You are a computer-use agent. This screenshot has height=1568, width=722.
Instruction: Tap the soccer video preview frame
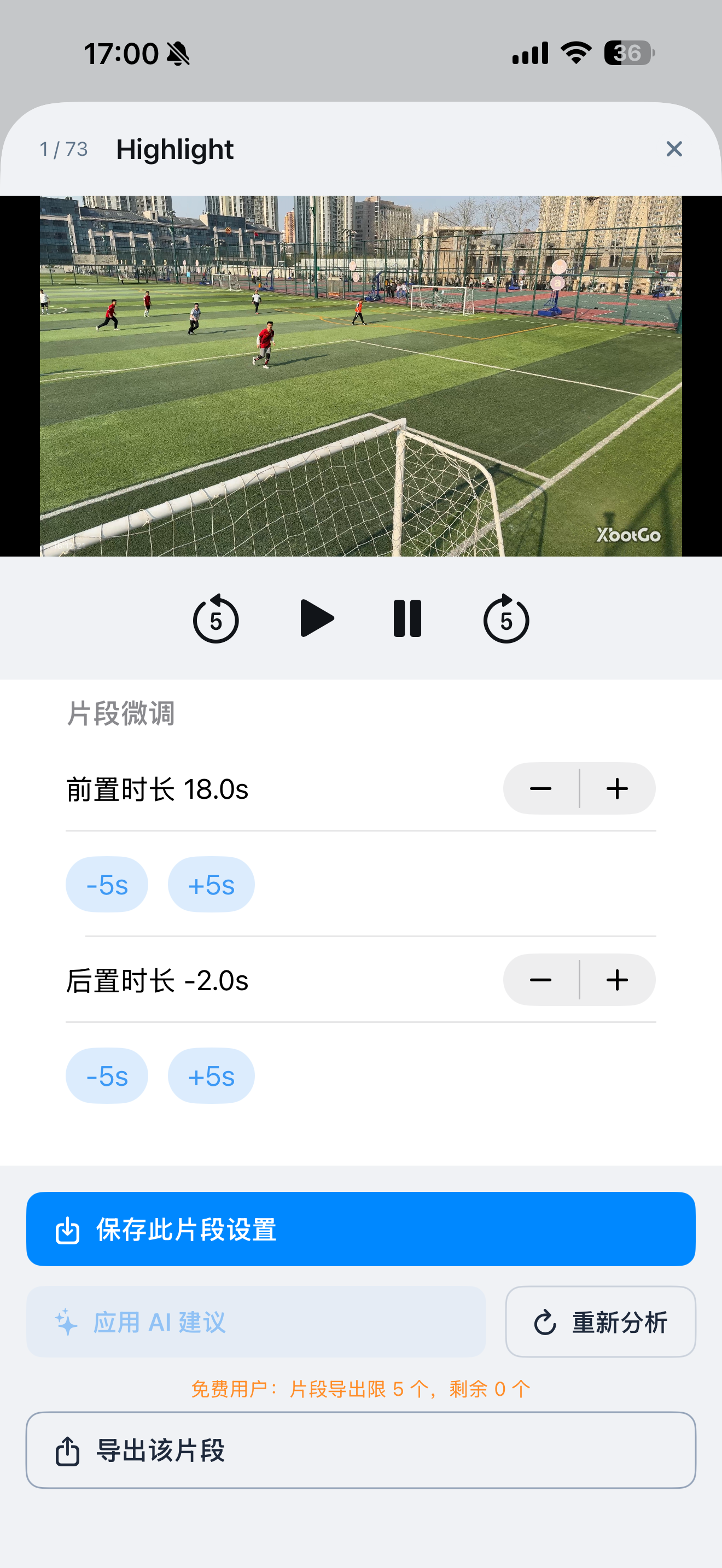(x=361, y=375)
